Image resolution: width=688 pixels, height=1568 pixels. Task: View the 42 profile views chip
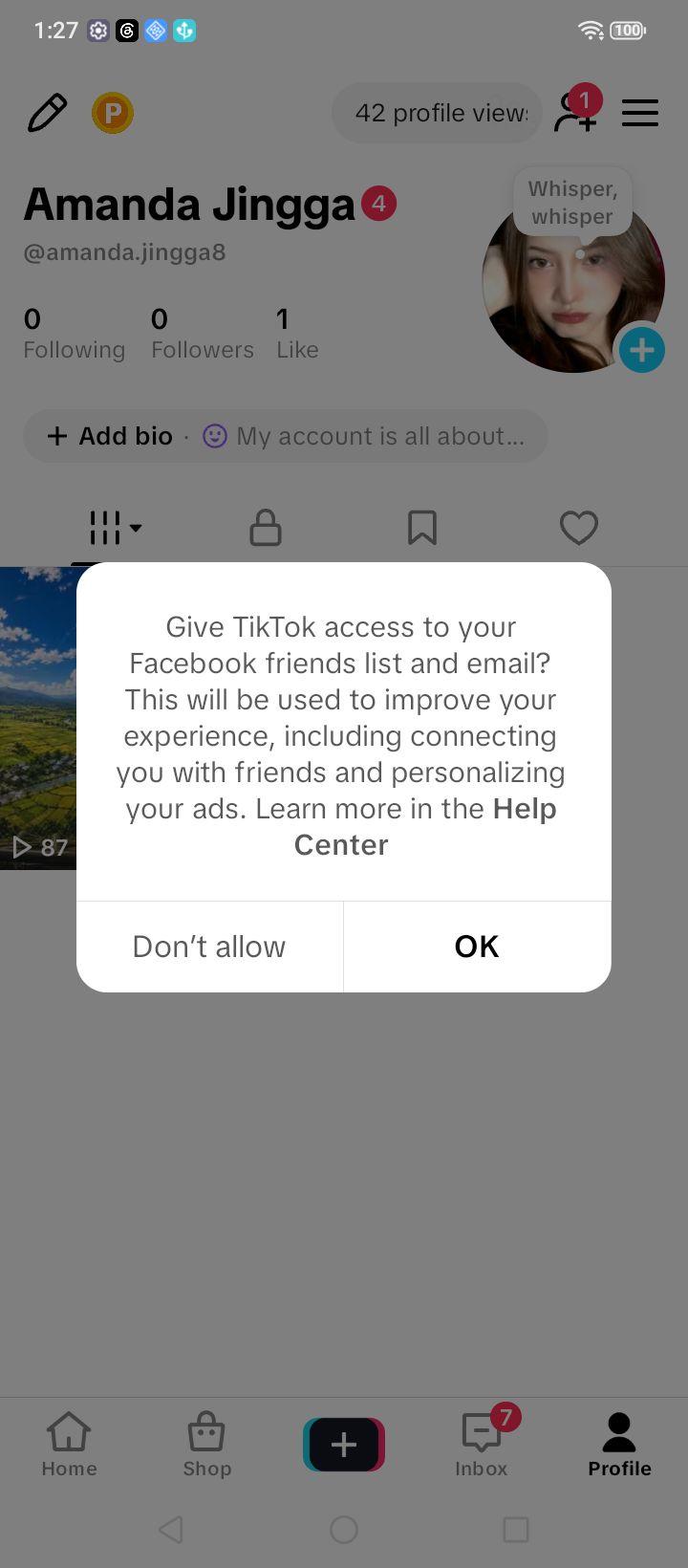pos(437,113)
